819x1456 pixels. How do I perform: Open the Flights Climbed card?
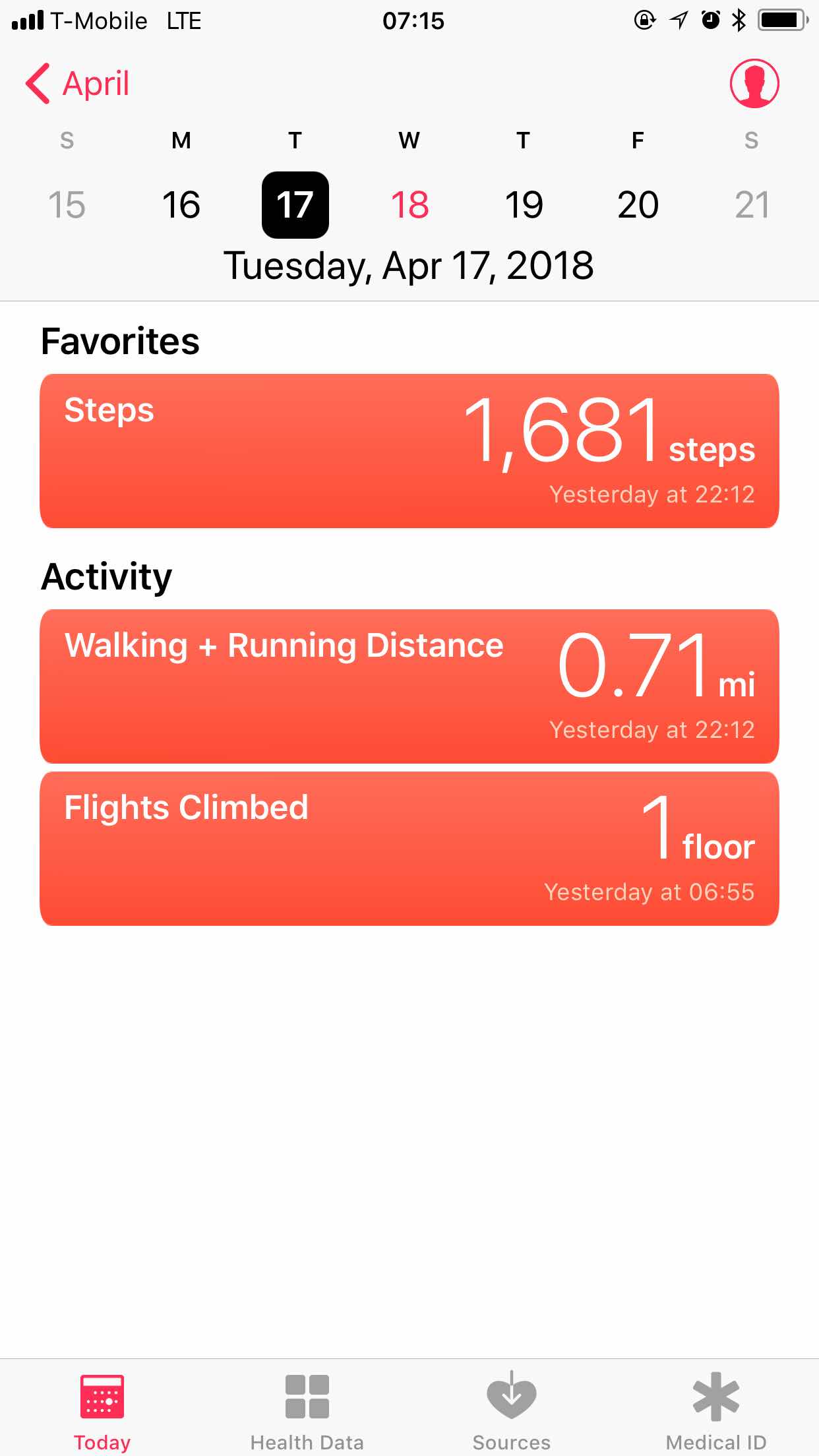(x=409, y=849)
